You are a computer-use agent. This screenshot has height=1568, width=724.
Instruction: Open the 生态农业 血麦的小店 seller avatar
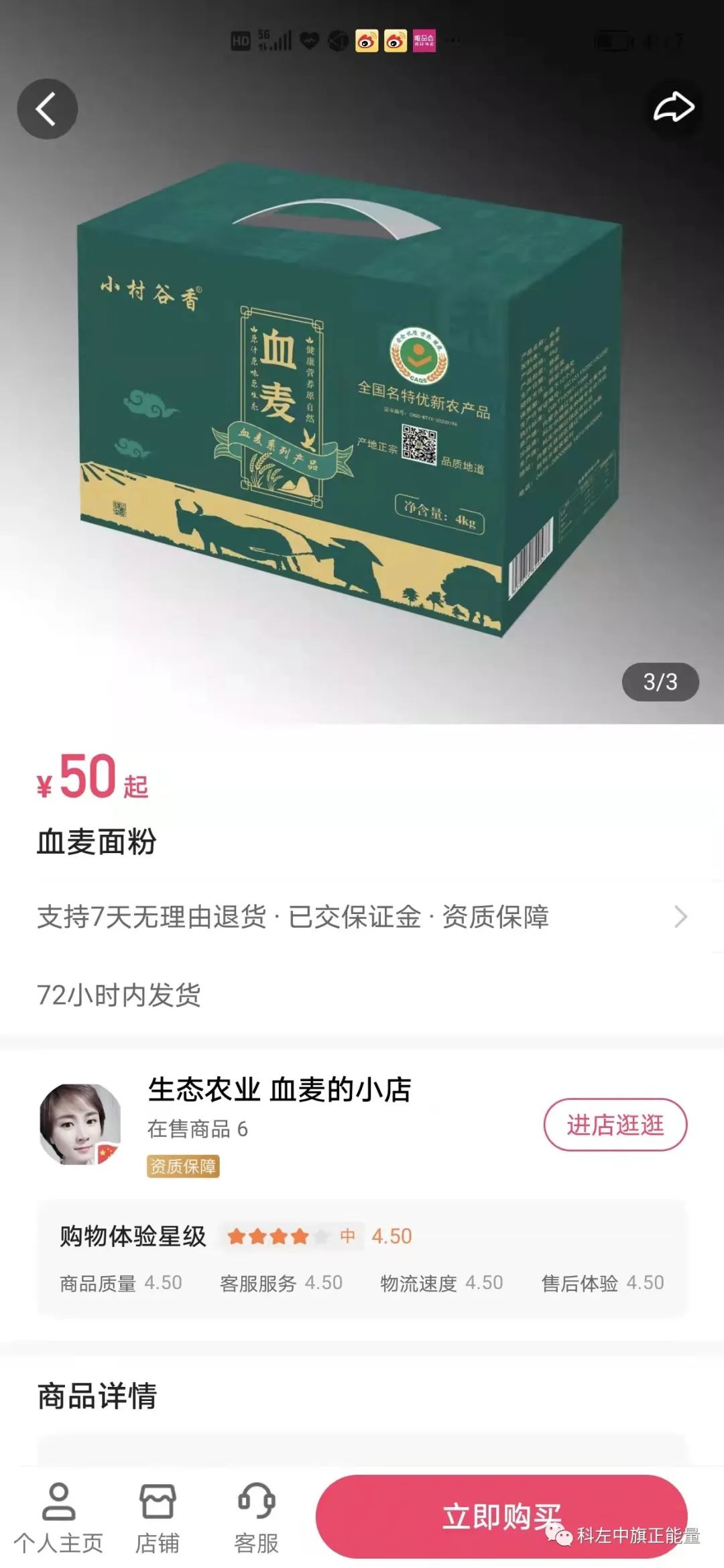click(x=80, y=1125)
